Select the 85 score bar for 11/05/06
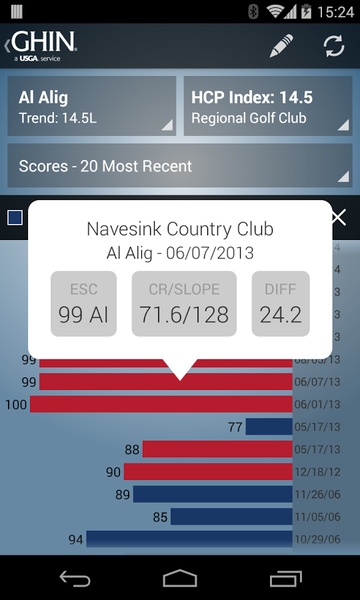Screen dimensions: 360x600 coord(231,517)
